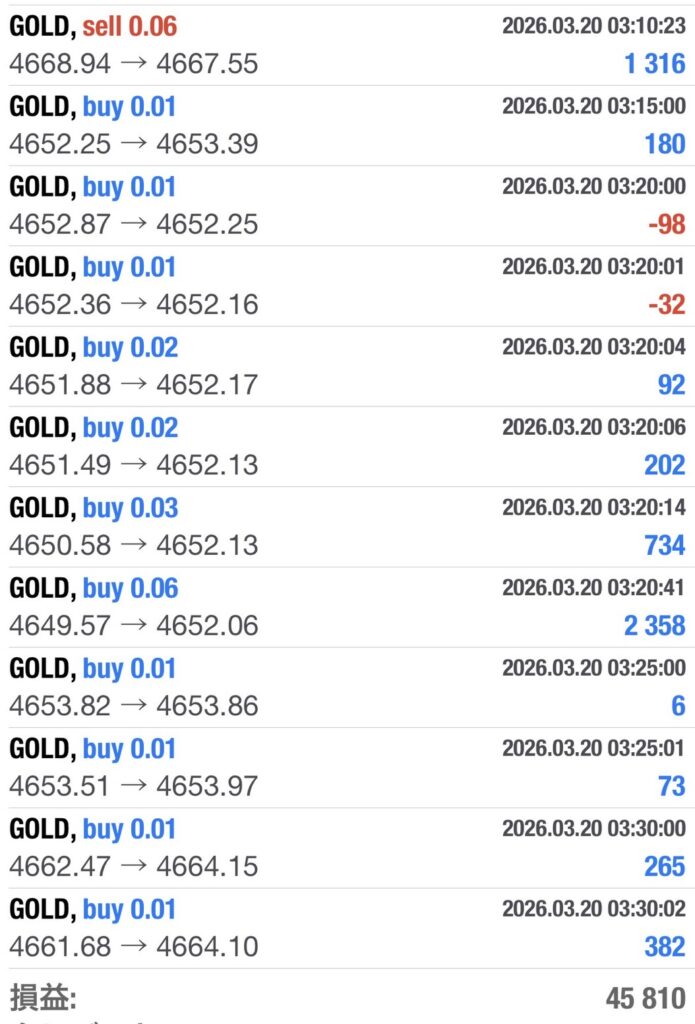Viewport: 695px width, 1024px height.
Task: Open the buy 0.02 trade at 03:20:04
Action: (347, 366)
